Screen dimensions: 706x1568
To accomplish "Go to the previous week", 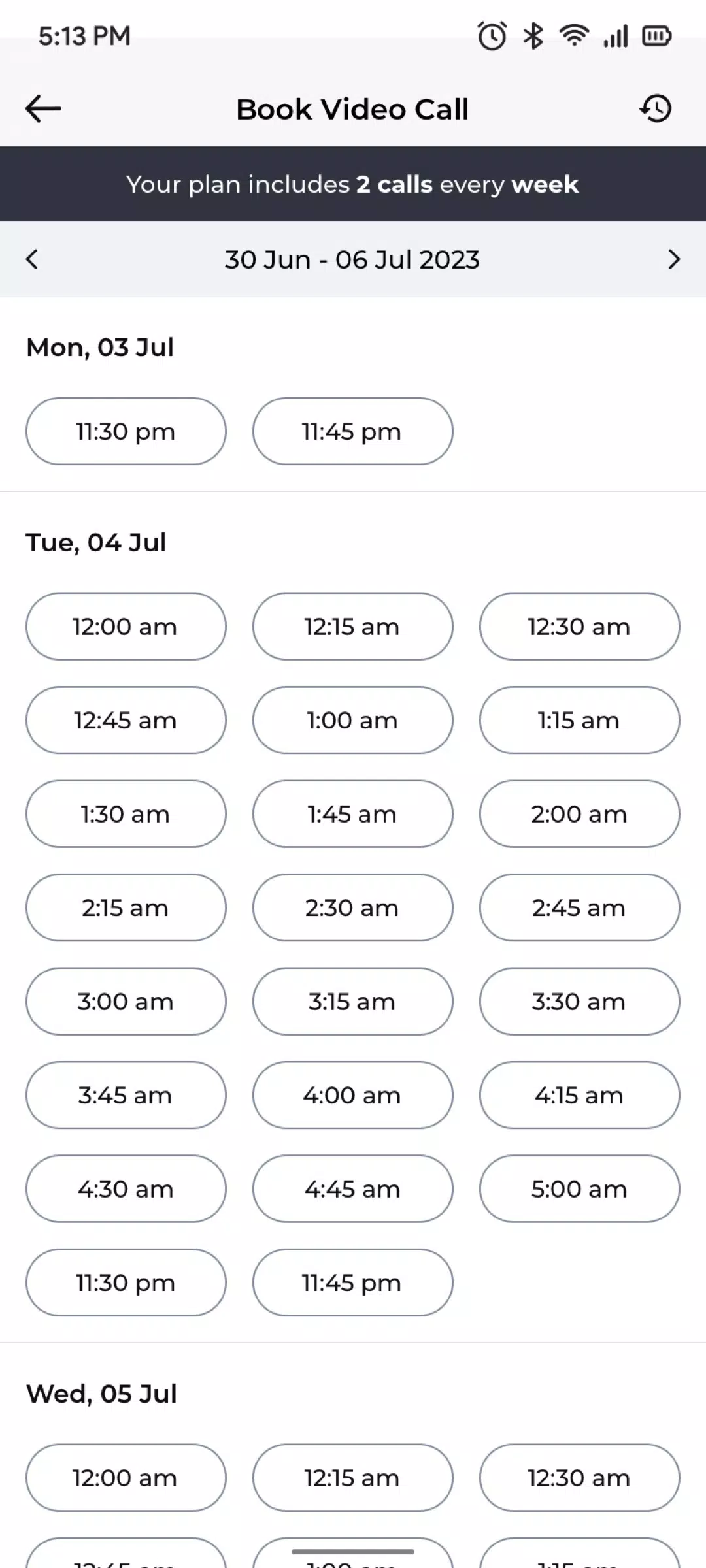I will click(x=32, y=259).
